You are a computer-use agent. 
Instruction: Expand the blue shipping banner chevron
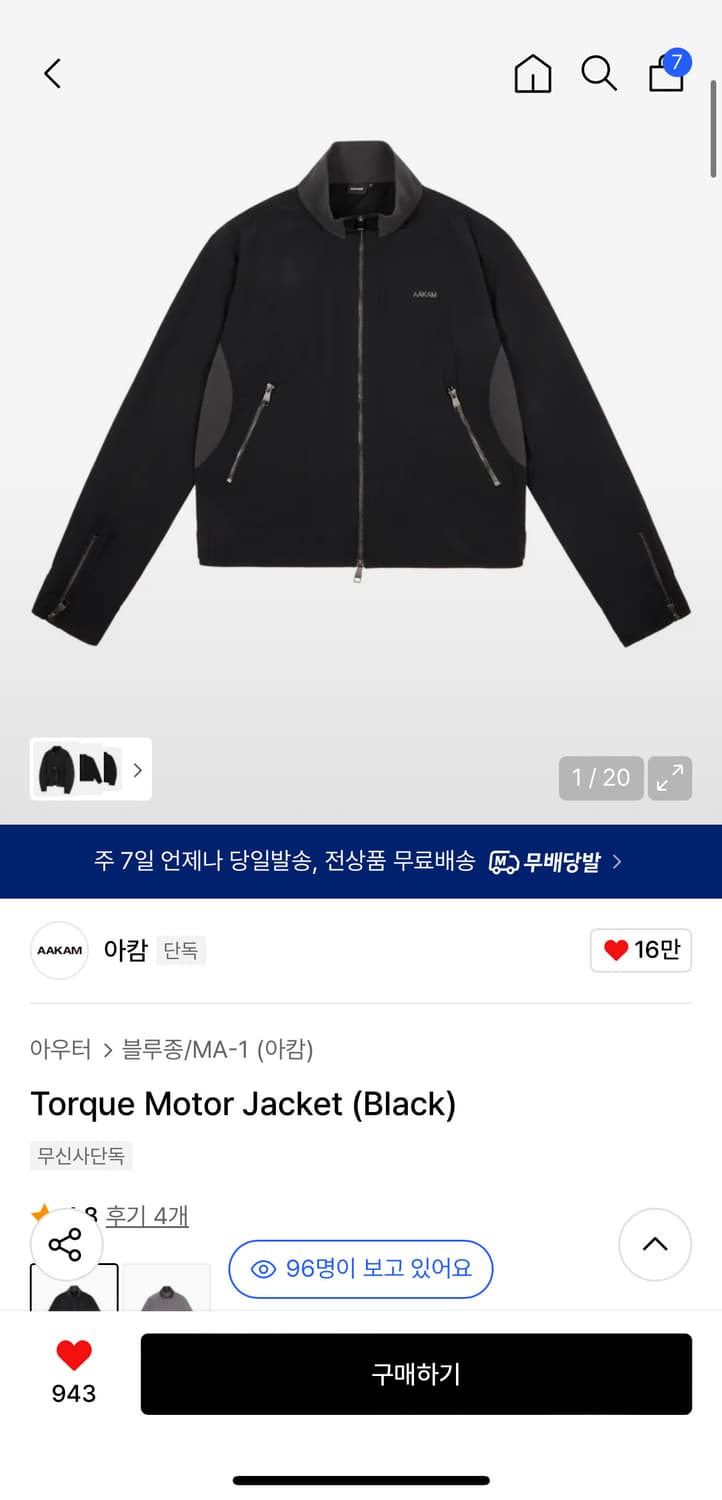pos(617,861)
